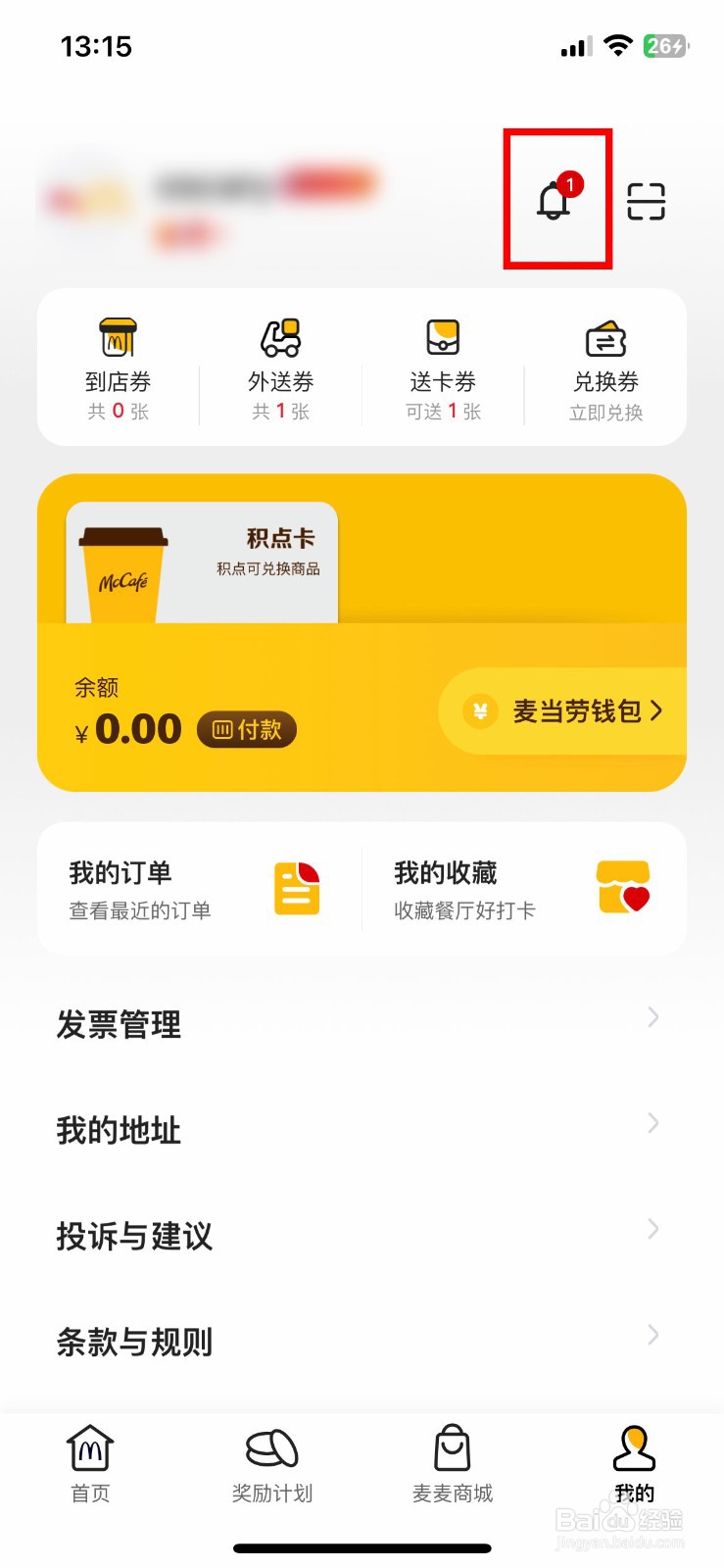The height and width of the screenshot is (1568, 724).
Task: Open 到店券 coupons
Action: coord(118,368)
